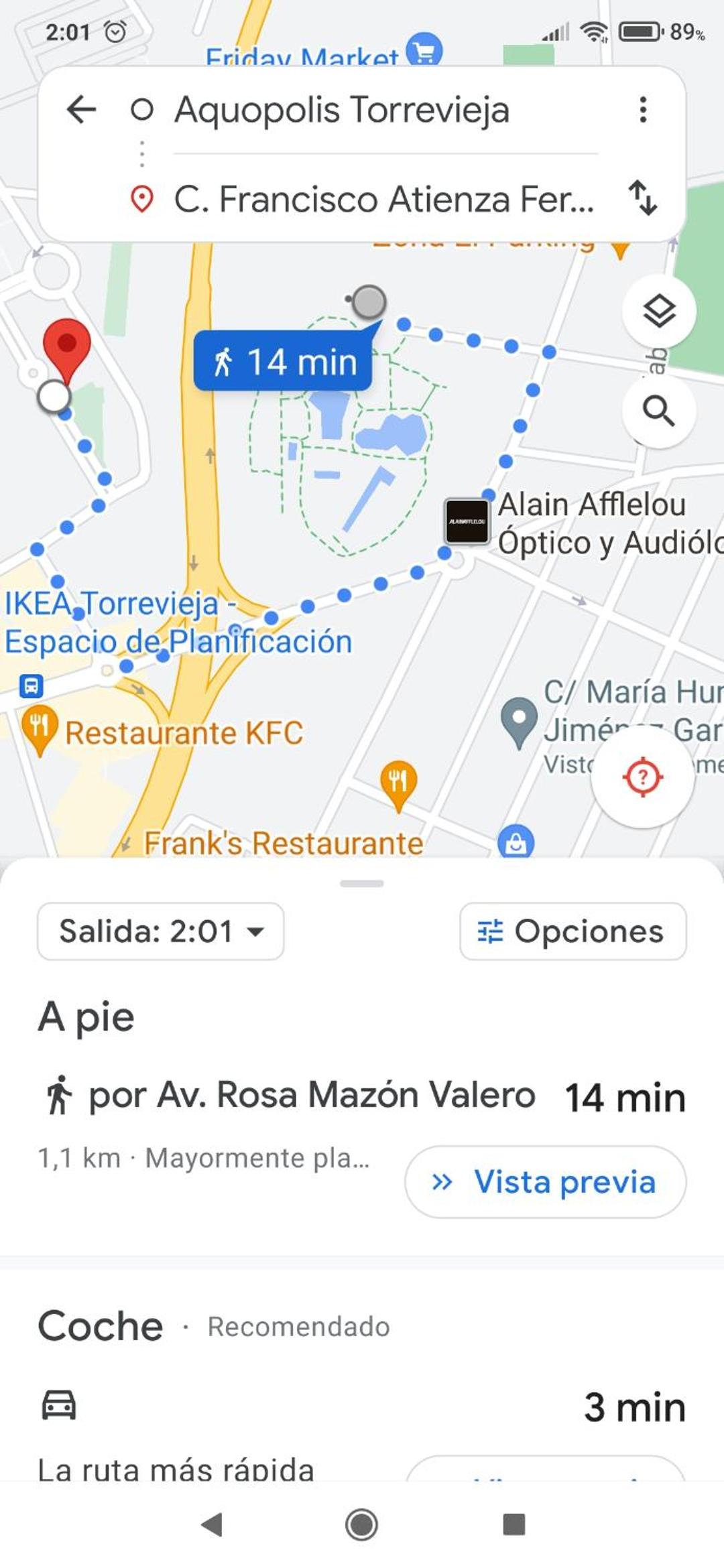Open the recent apps view
Image resolution: width=724 pixels, height=1568 pixels.
pos(514,1525)
